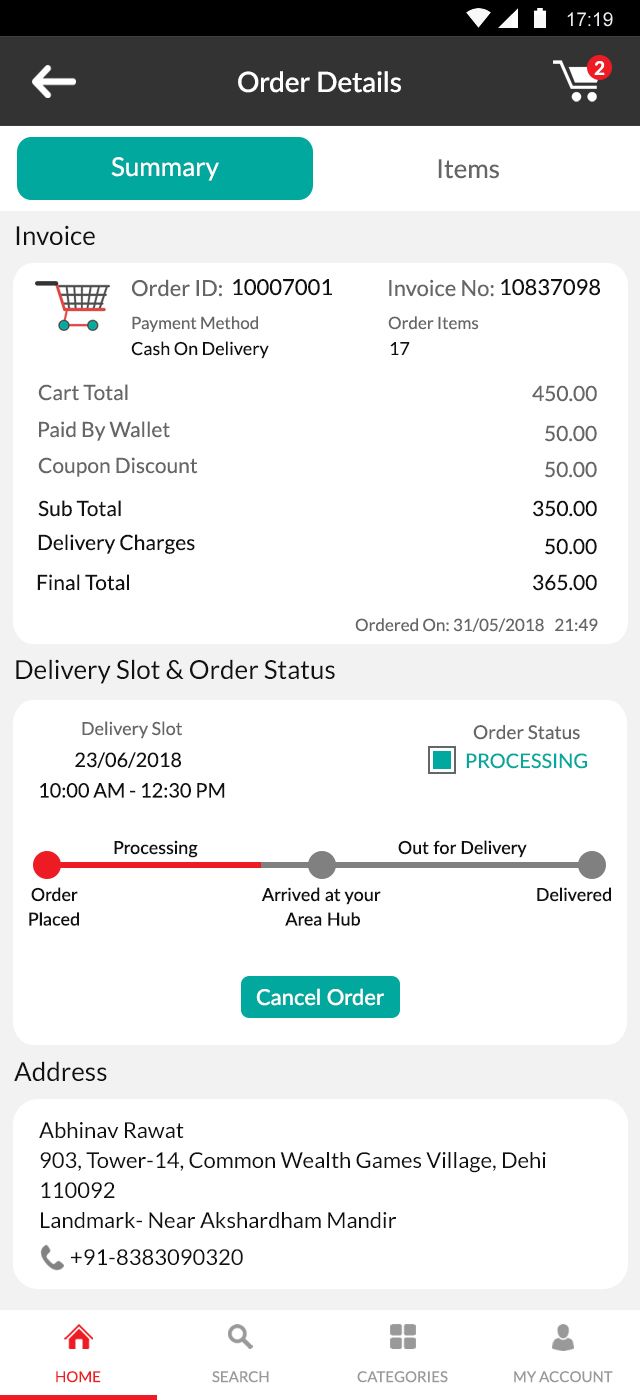Open the Categories tab
This screenshot has height=1400, width=640.
402,1354
